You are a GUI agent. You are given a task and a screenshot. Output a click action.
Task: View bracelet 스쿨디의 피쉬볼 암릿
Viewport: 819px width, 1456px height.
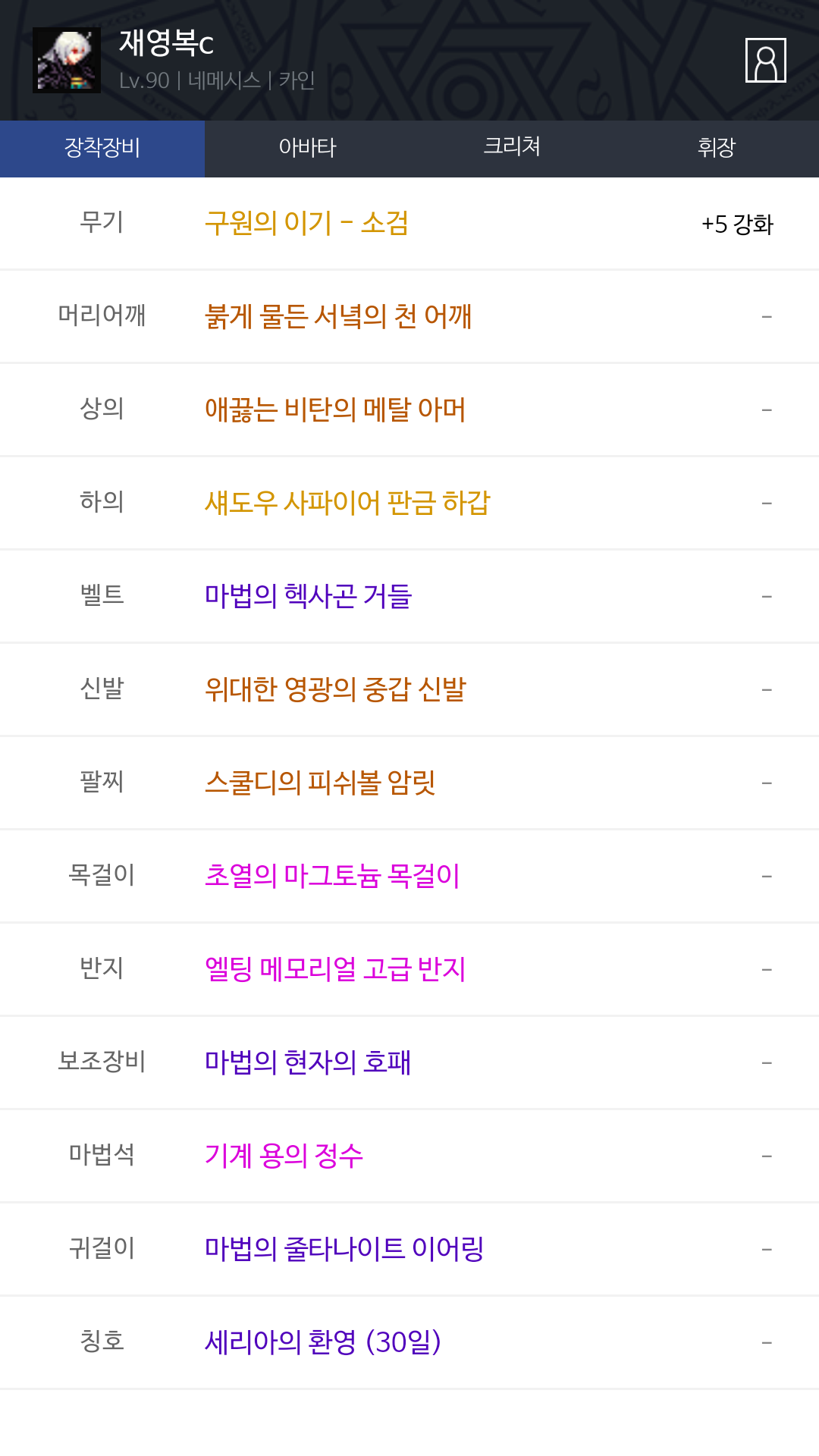click(x=320, y=783)
